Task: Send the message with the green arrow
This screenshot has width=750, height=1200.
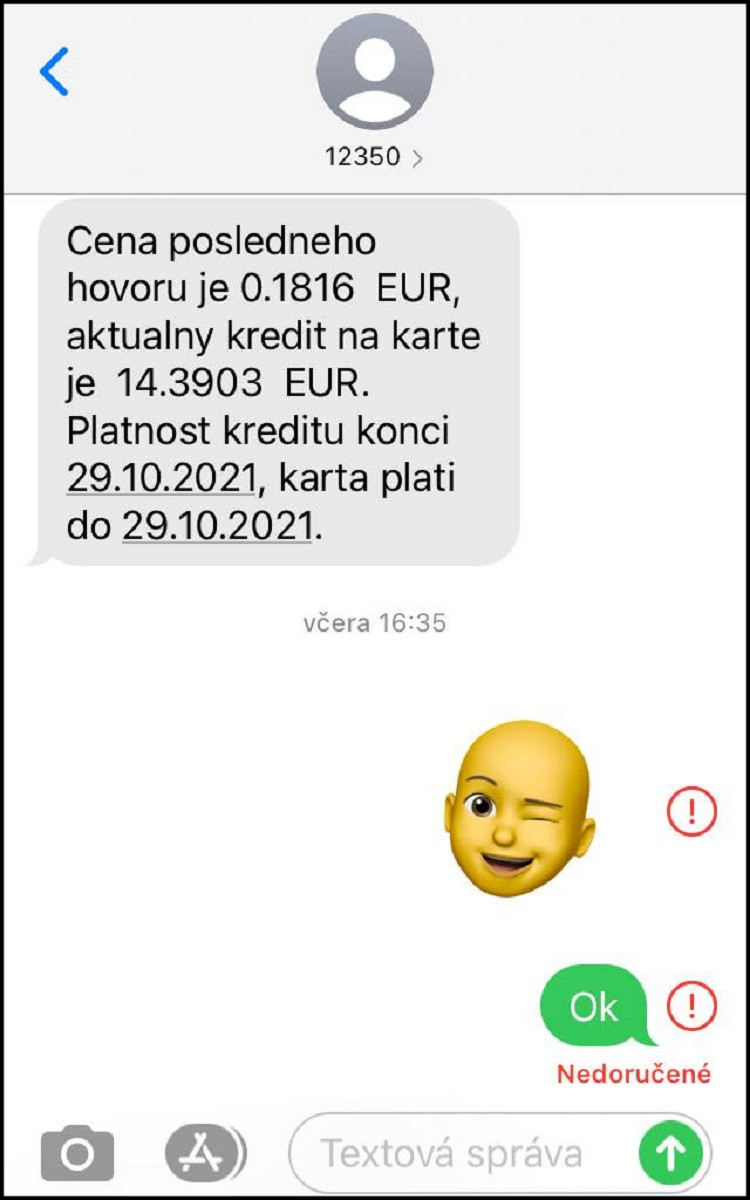Action: coord(671,1155)
